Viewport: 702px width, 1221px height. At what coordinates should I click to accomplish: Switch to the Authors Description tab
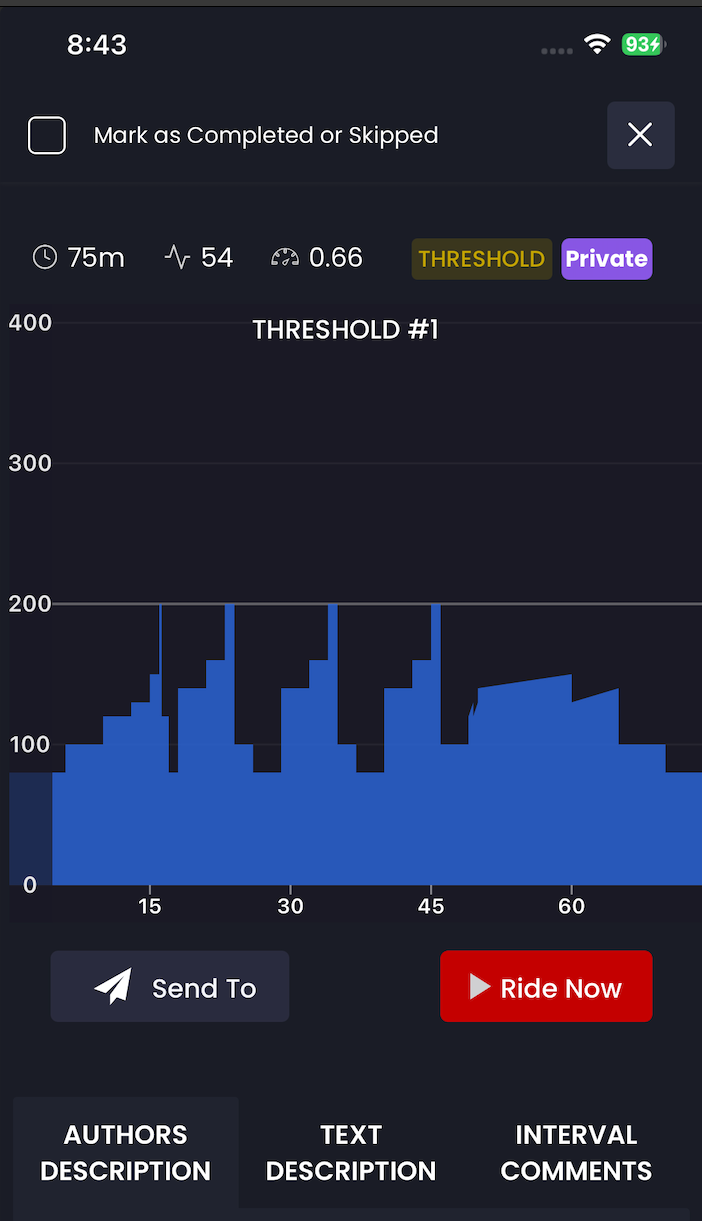pyautogui.click(x=126, y=1152)
